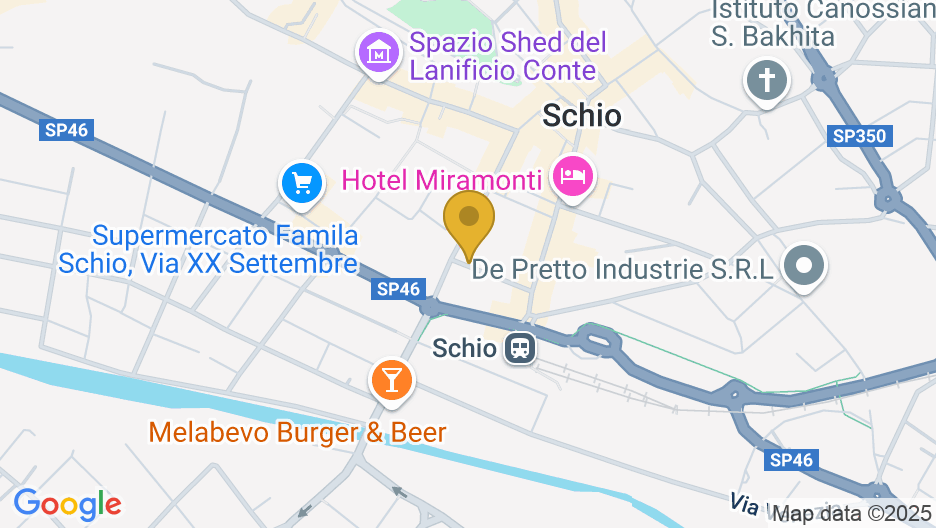Viewport: 936px width, 528px height.
Task: Tap the De Pretto Industrie marker
Action: tap(804, 267)
